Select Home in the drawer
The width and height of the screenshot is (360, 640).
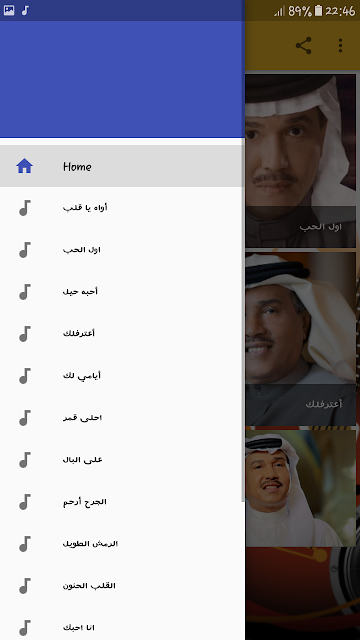coord(122,166)
